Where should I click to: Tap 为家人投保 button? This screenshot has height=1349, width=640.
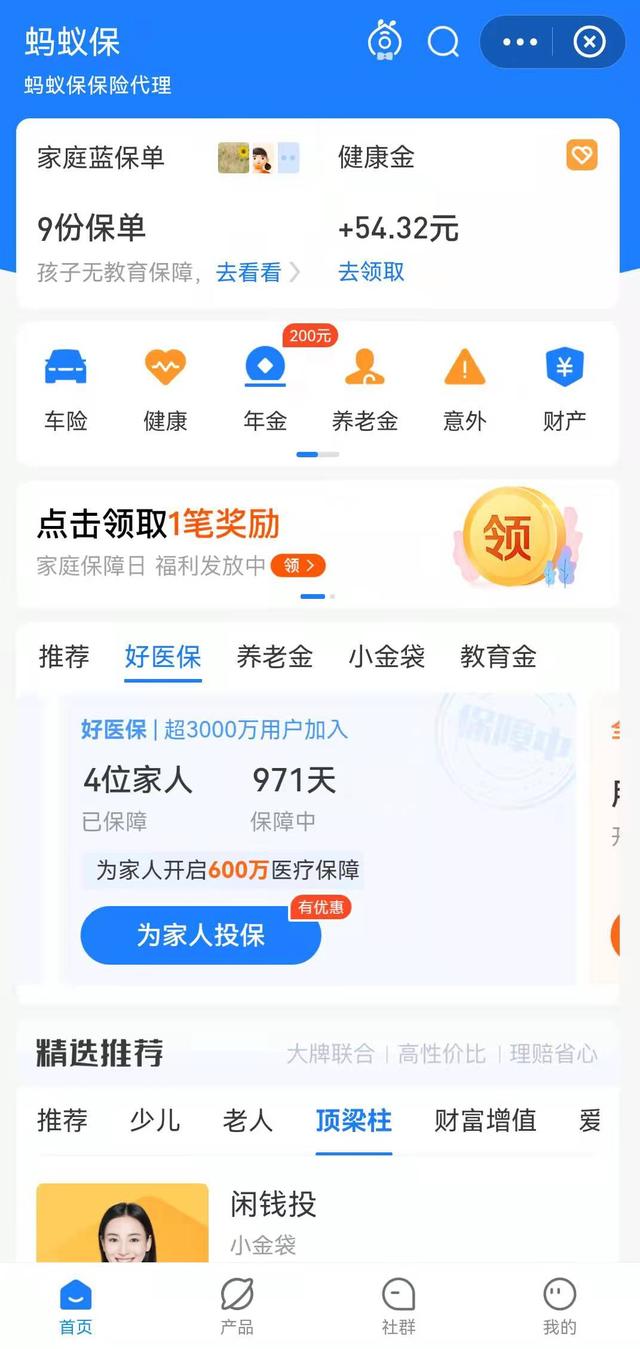pos(201,935)
